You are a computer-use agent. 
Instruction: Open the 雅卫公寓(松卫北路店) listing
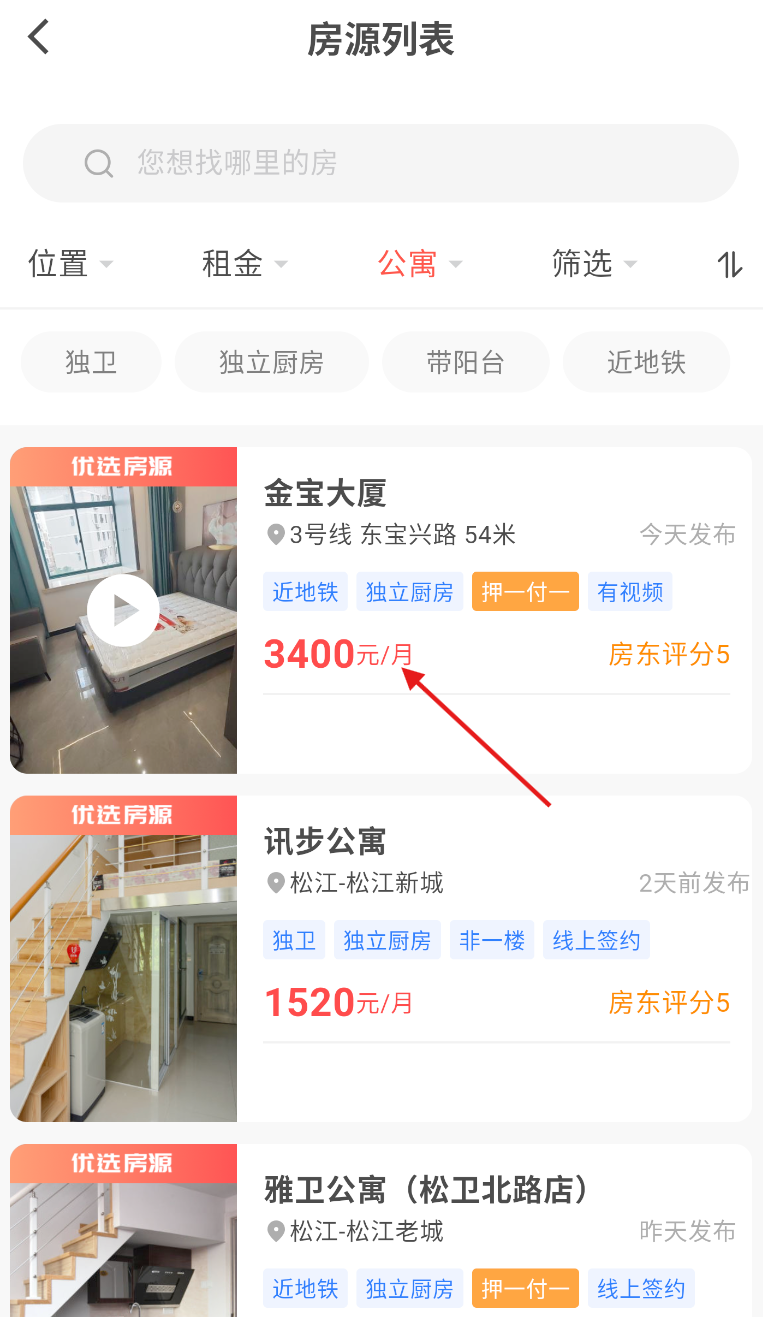click(381, 1231)
